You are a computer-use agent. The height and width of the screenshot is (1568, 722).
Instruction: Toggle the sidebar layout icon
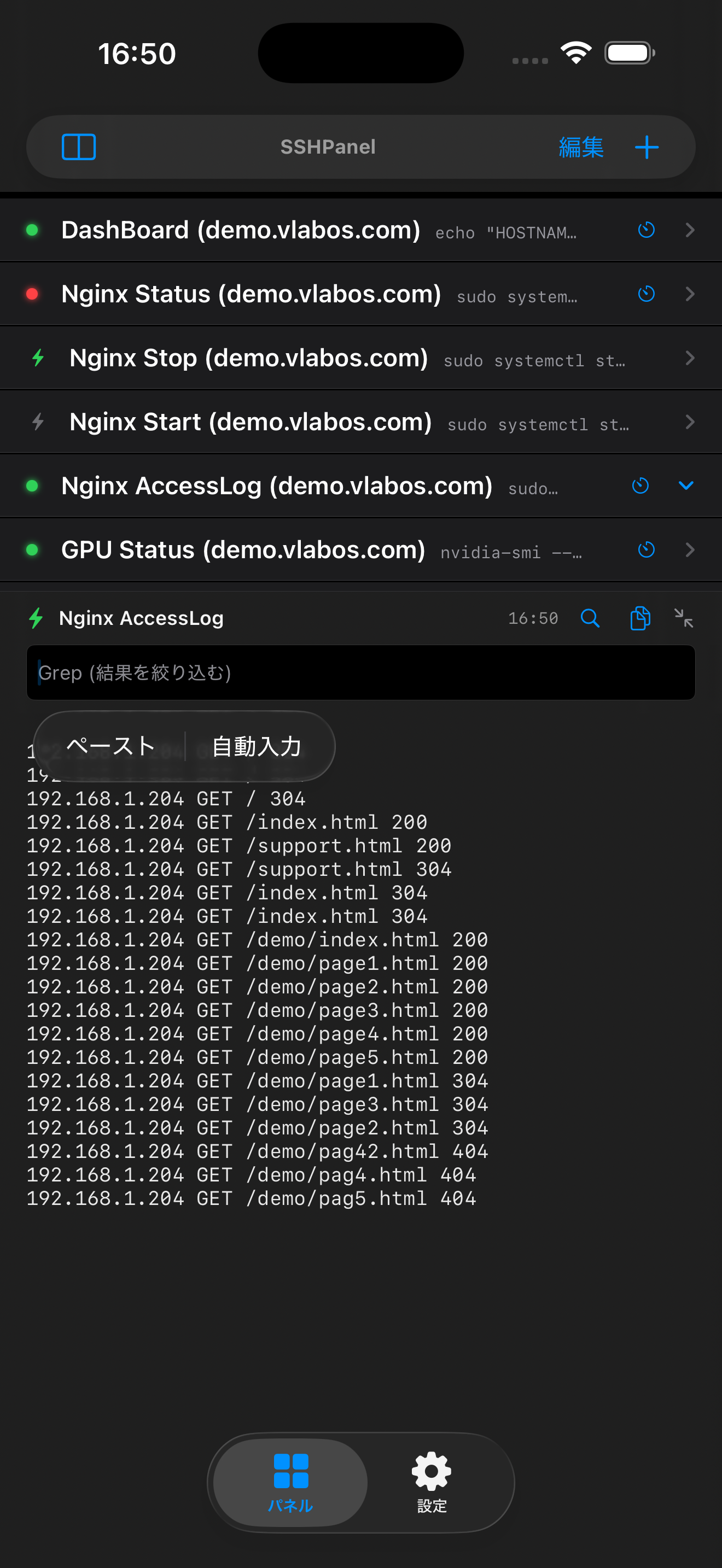pyautogui.click(x=79, y=147)
